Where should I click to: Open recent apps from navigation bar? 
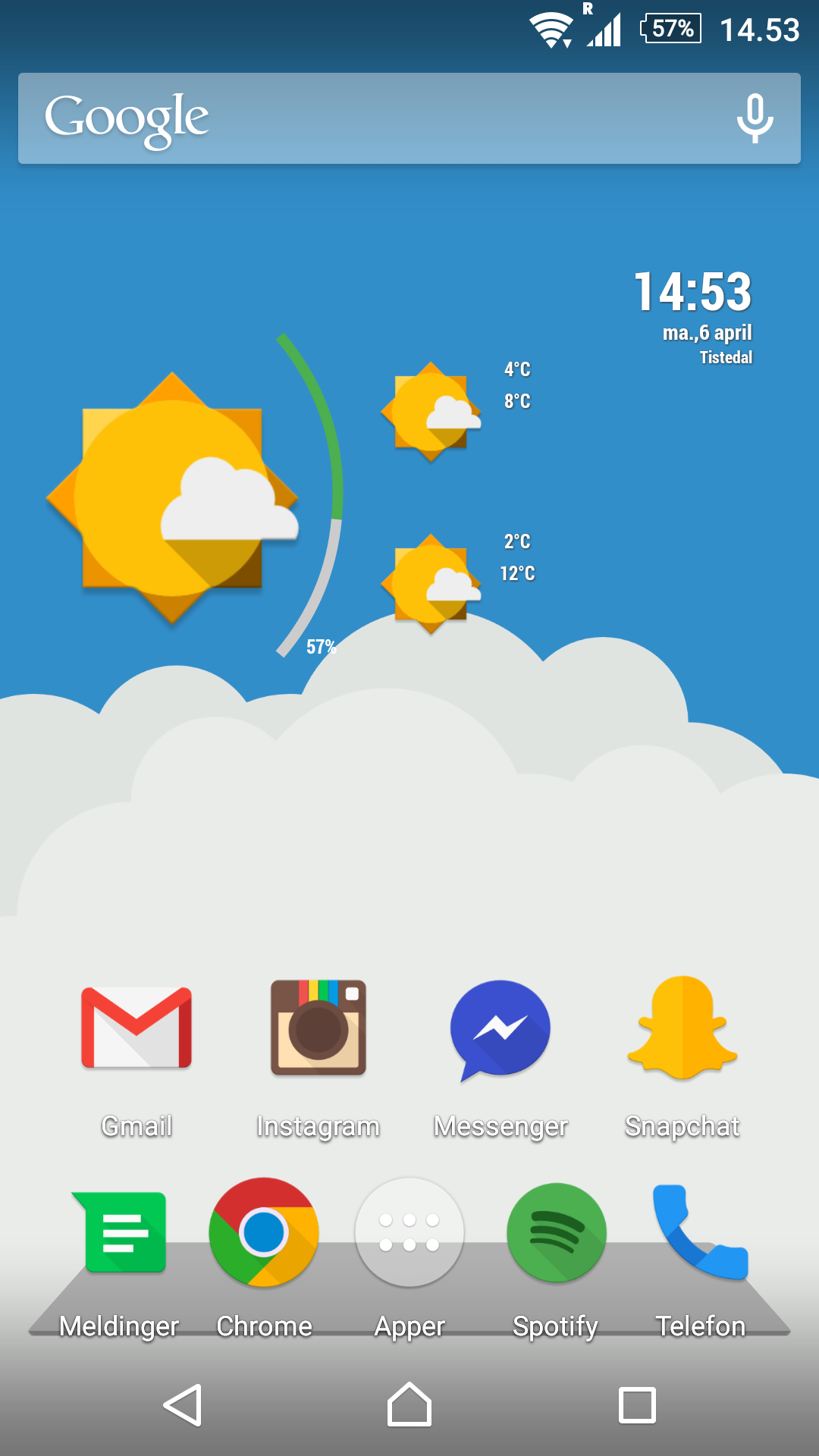(637, 1405)
